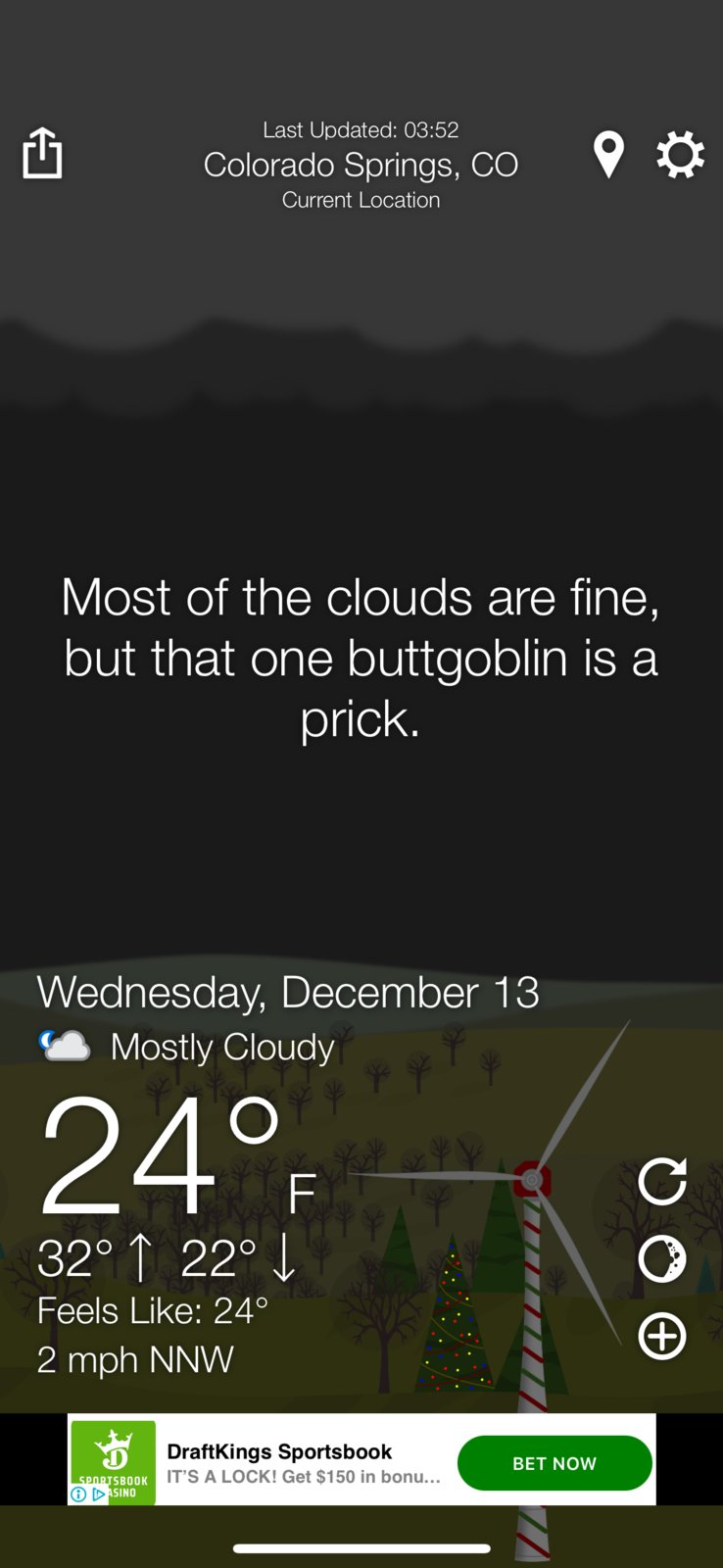Tap the plus icon for more details

662,1336
